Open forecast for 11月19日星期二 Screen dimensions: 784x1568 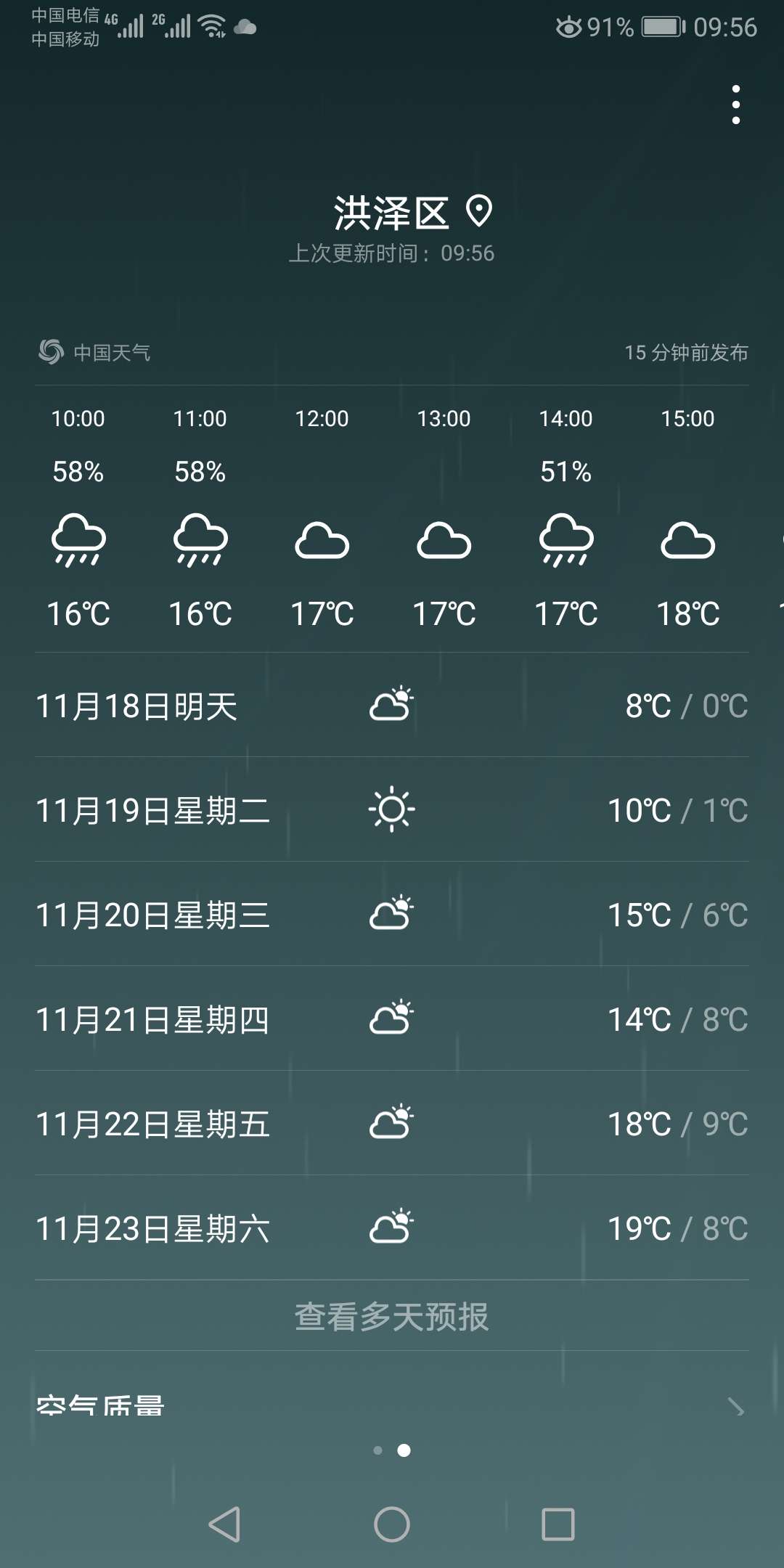392,809
